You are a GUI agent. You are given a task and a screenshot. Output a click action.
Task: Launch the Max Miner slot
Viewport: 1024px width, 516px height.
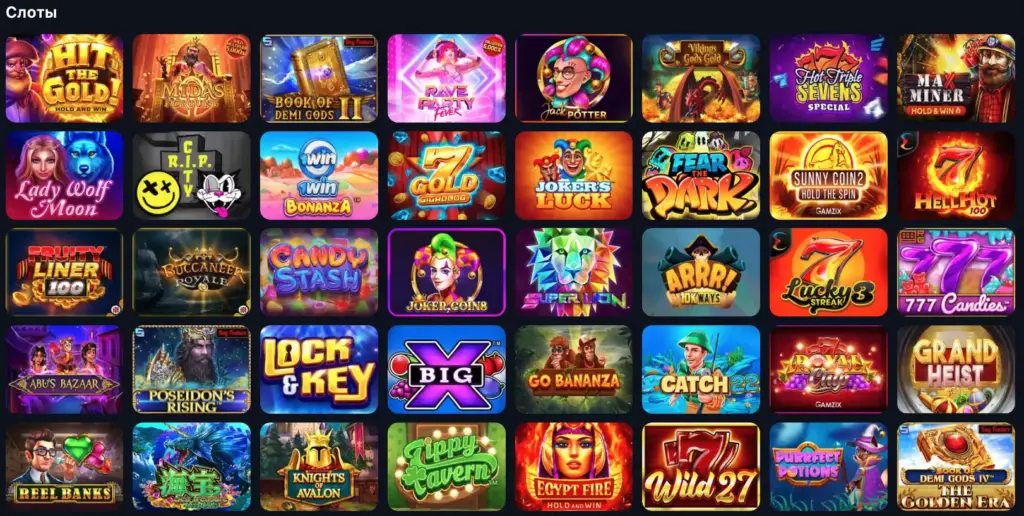point(956,78)
